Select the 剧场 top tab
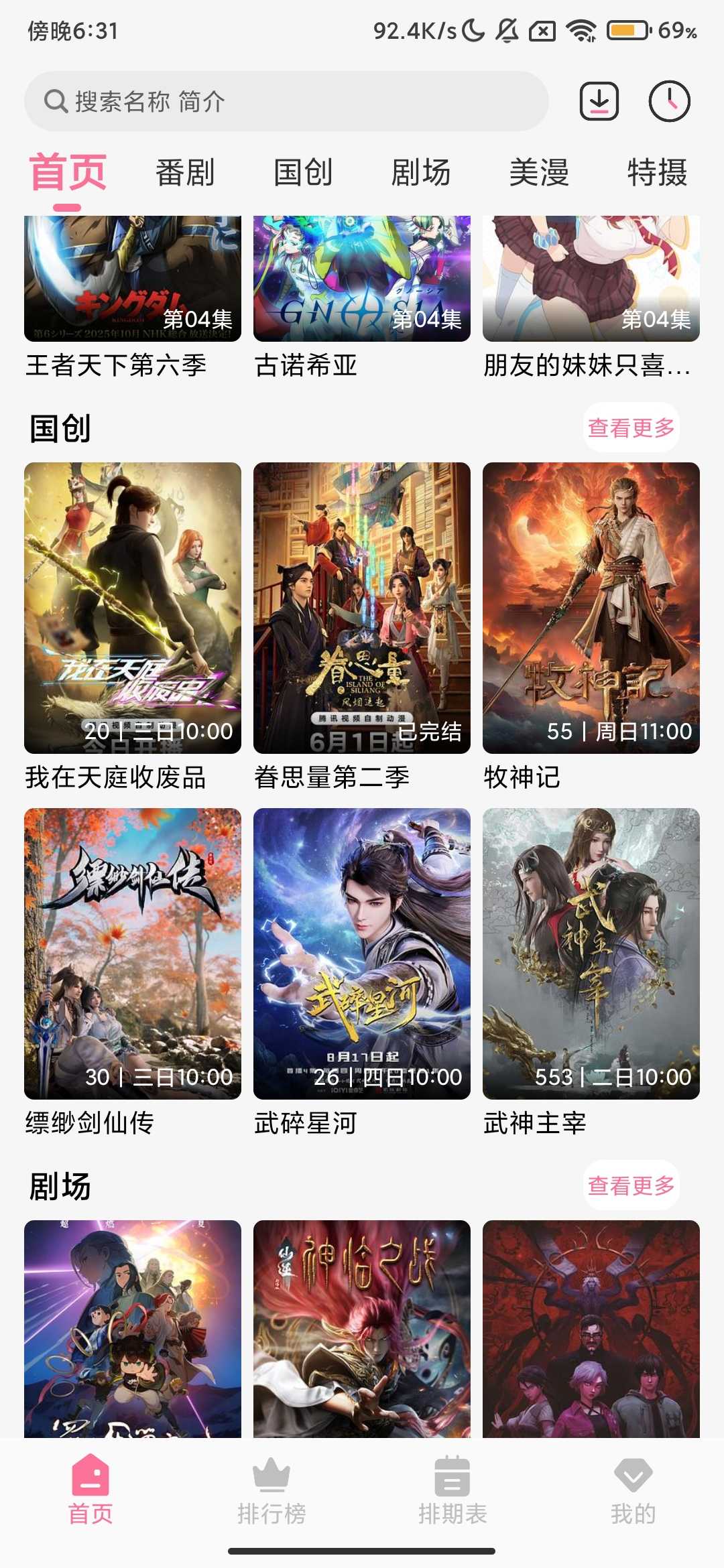Image resolution: width=724 pixels, height=1568 pixels. click(421, 173)
